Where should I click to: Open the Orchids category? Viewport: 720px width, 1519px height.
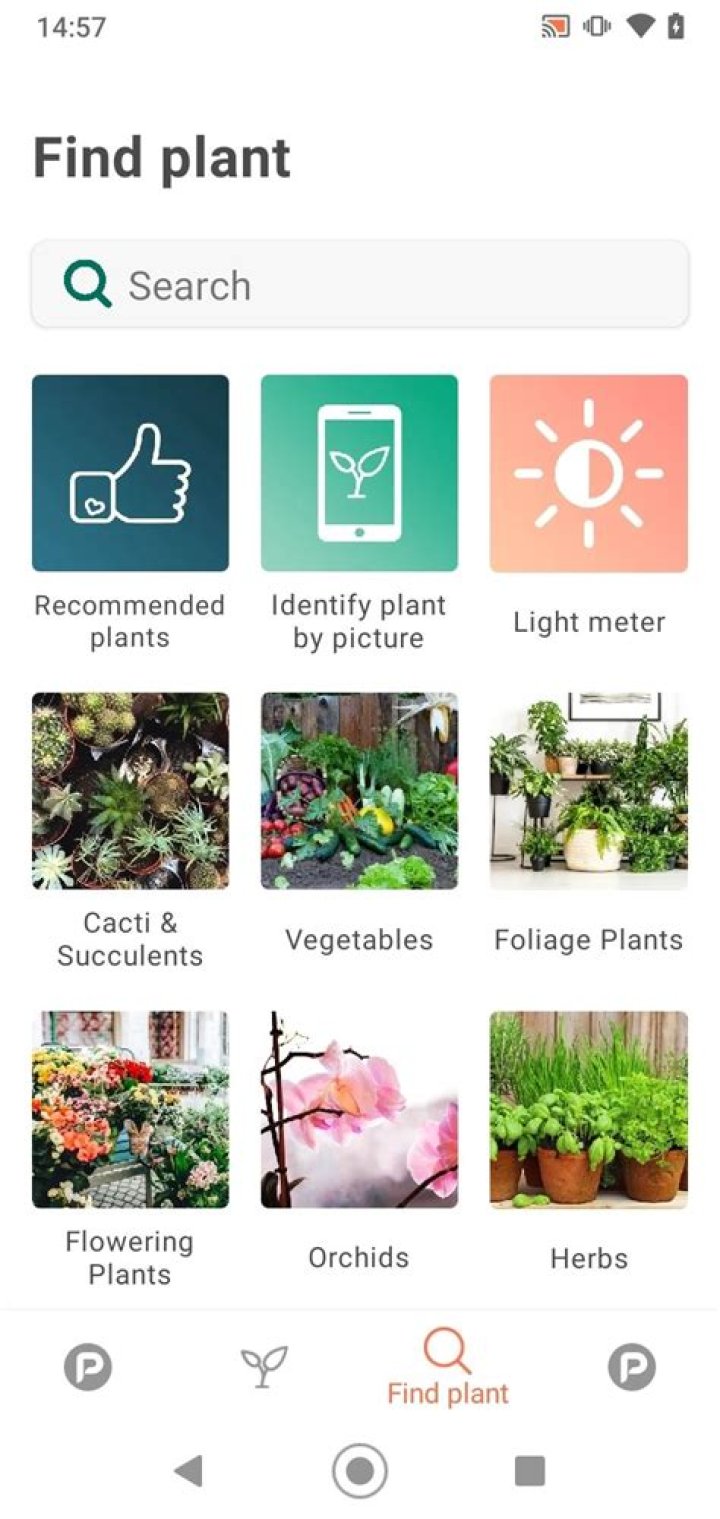(x=359, y=1109)
